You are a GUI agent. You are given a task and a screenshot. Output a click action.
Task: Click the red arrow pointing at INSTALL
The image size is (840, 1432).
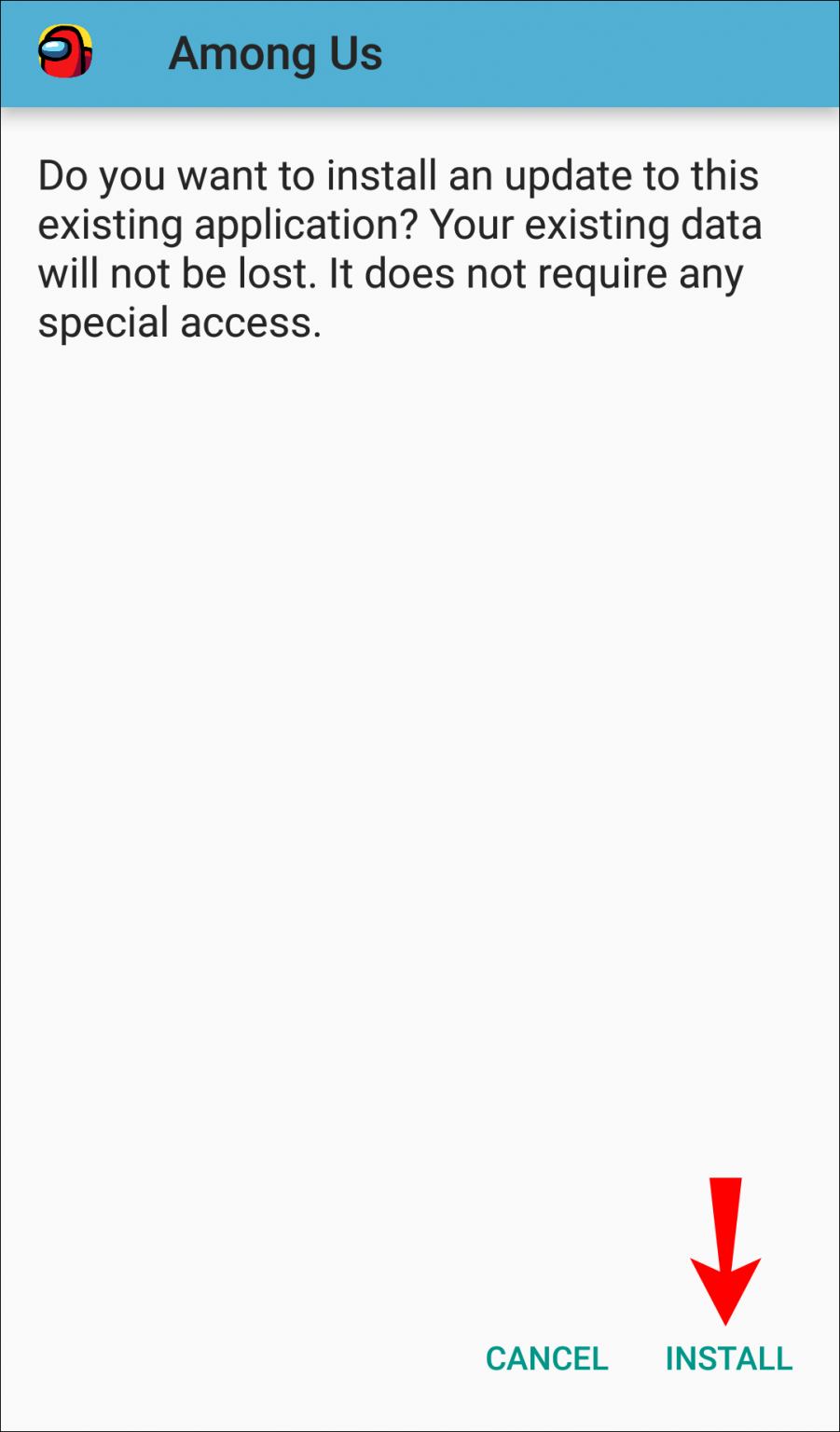pyautogui.click(x=725, y=1249)
